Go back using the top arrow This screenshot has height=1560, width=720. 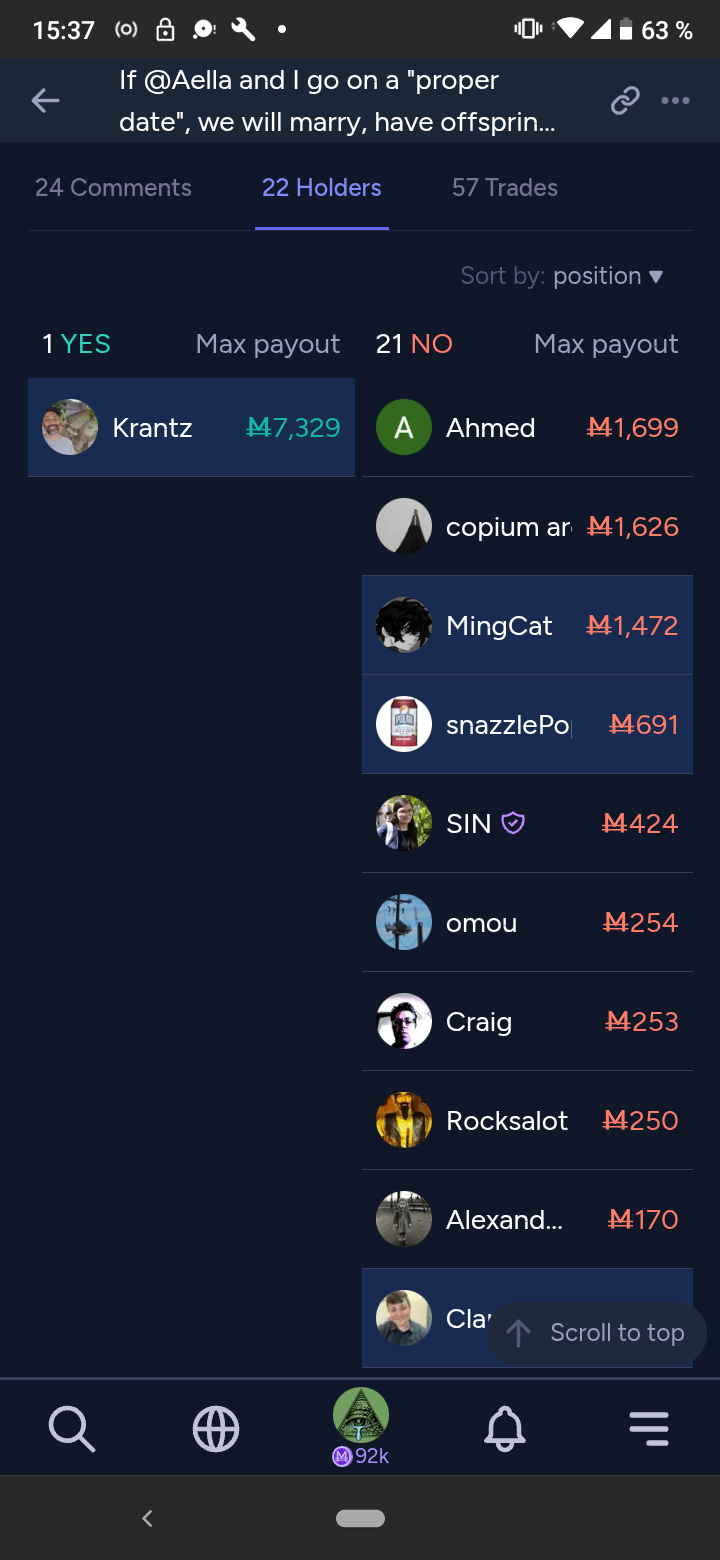point(45,100)
